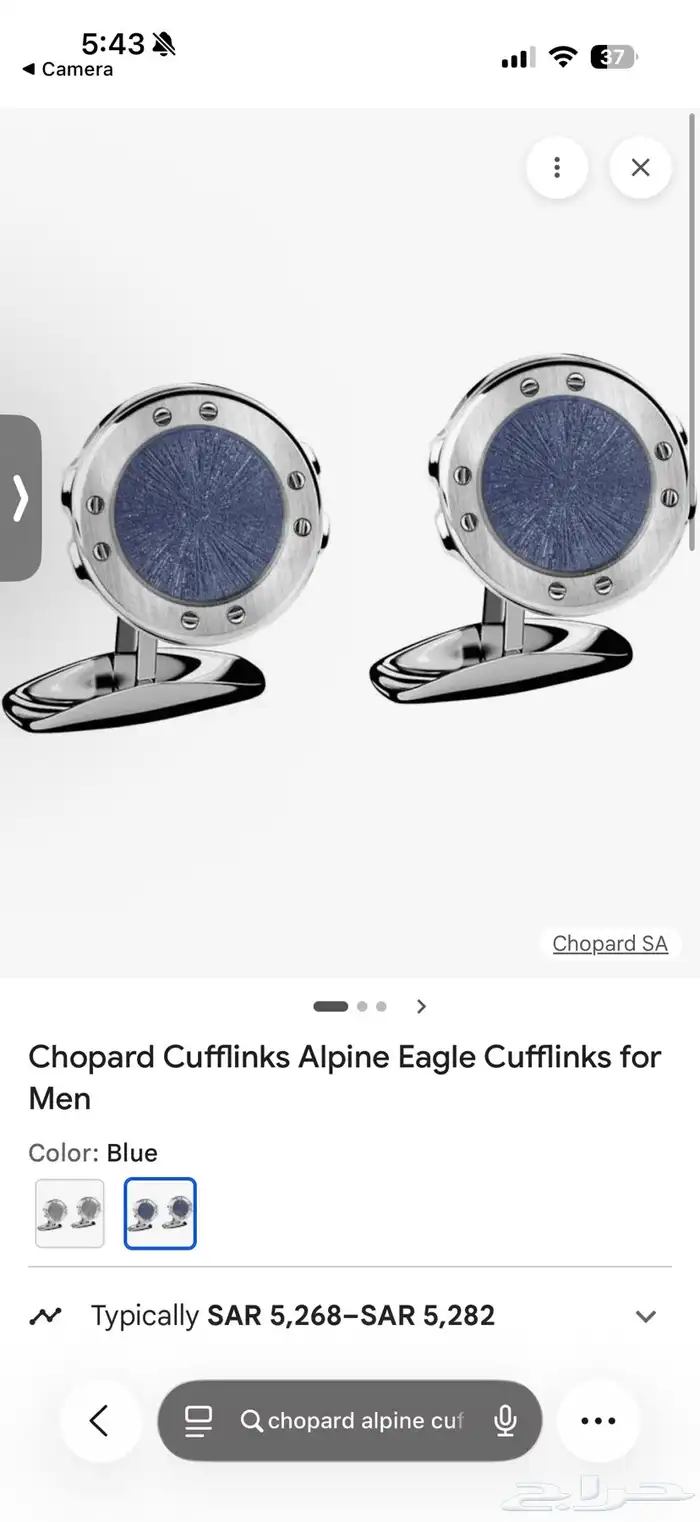This screenshot has width=700, height=1522.
Task: Go back with the bottom arrow button
Action: [99, 1420]
